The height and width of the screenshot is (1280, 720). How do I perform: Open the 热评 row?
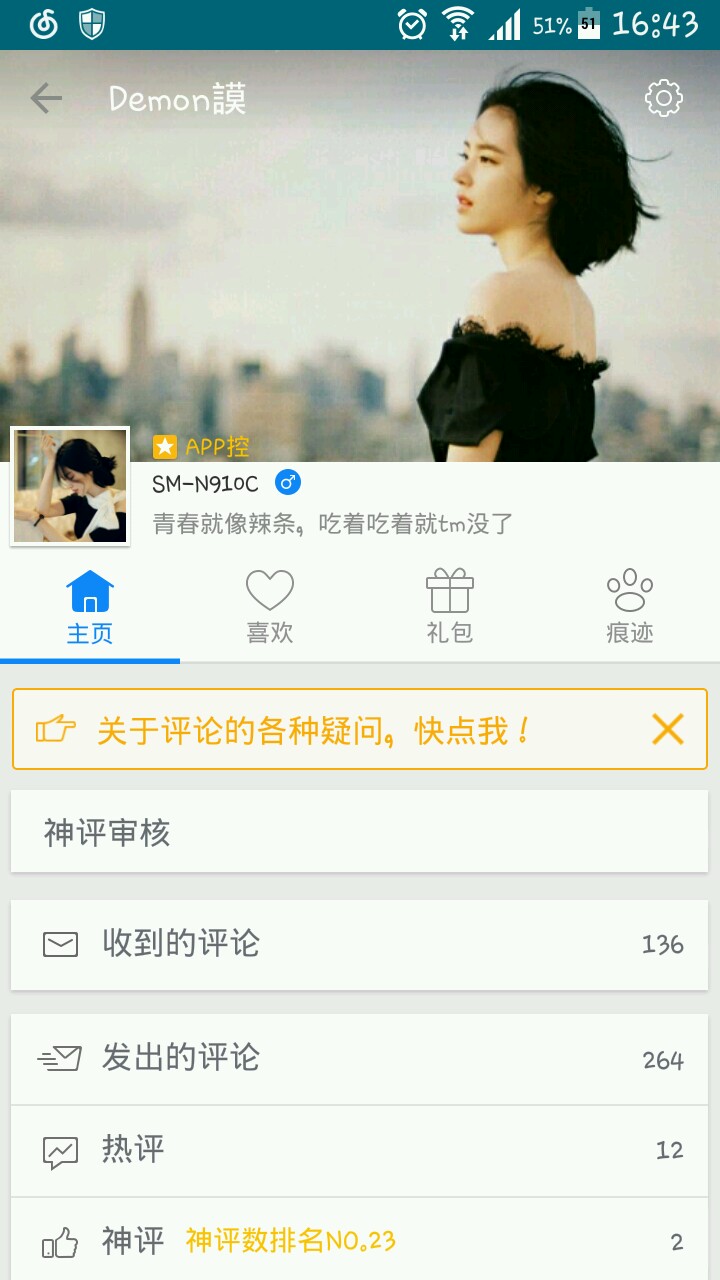tap(360, 1150)
